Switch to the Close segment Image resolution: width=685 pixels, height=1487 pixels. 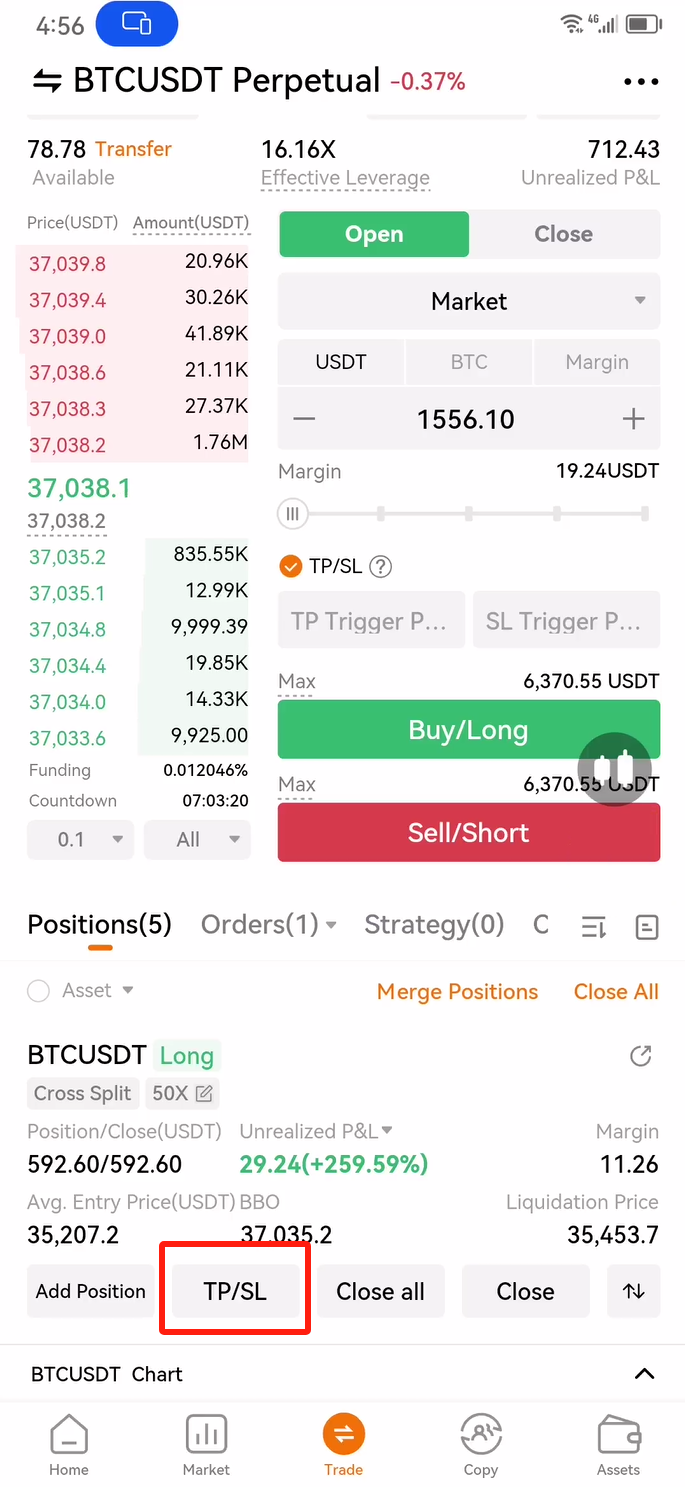point(564,234)
